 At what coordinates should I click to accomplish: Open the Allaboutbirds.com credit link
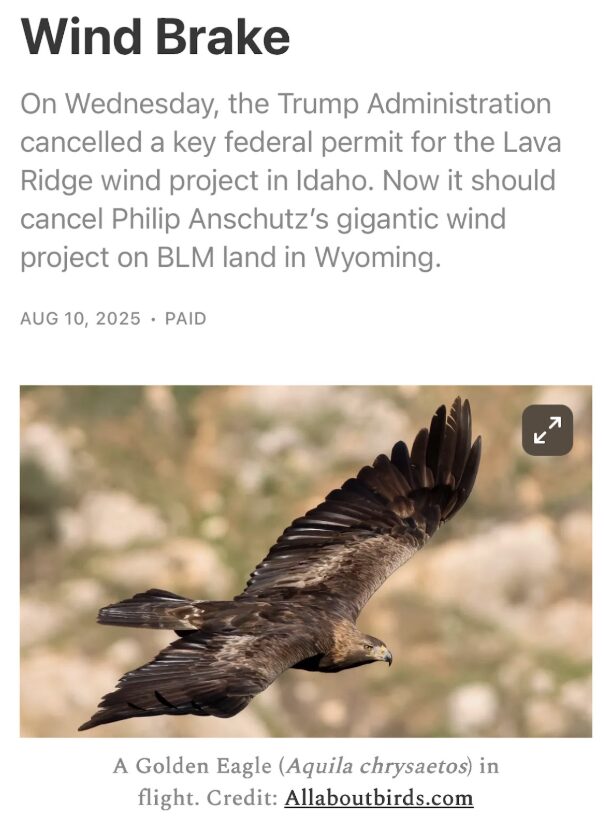378,798
